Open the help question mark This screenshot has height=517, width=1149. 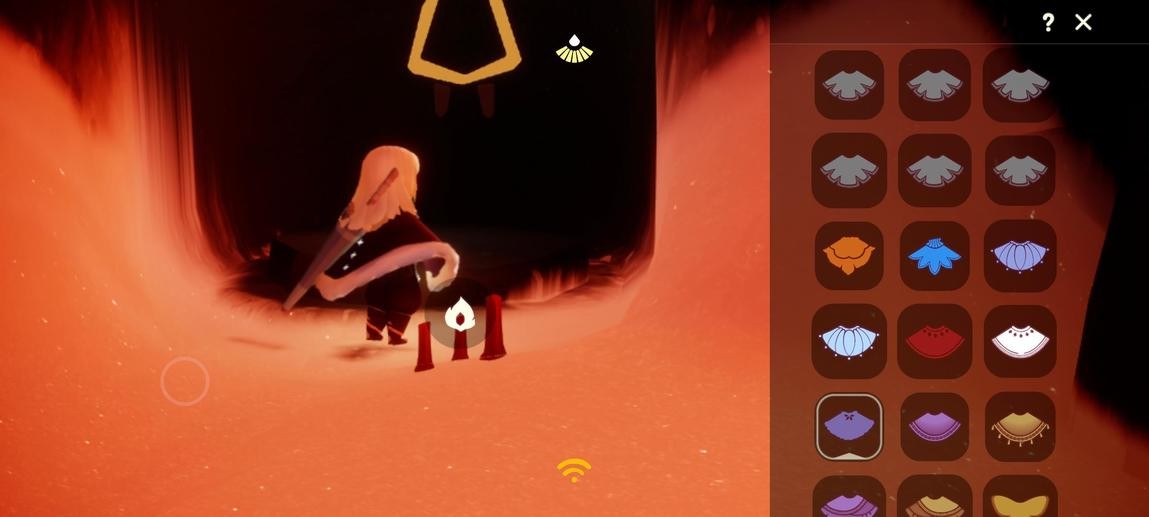pos(1047,22)
